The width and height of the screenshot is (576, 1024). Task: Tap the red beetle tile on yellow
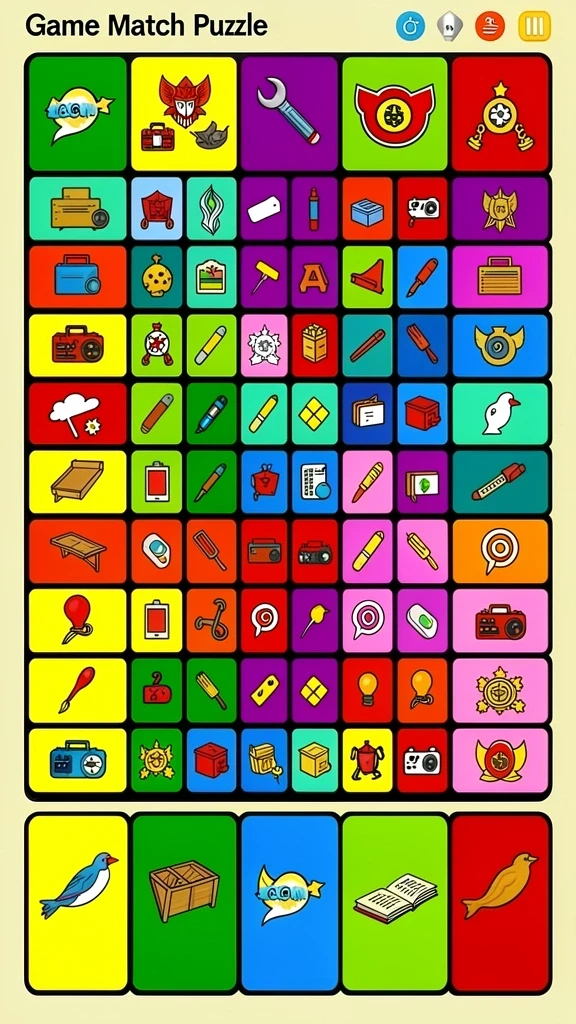pos(368,760)
